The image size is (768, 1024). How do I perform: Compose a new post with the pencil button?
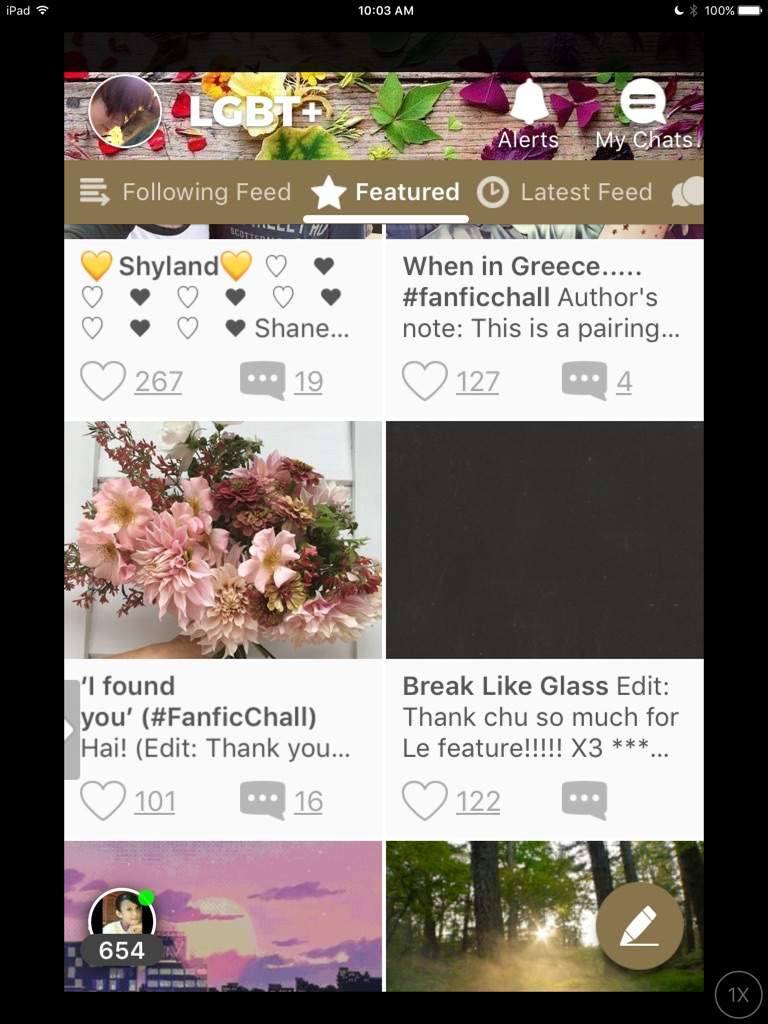click(640, 926)
